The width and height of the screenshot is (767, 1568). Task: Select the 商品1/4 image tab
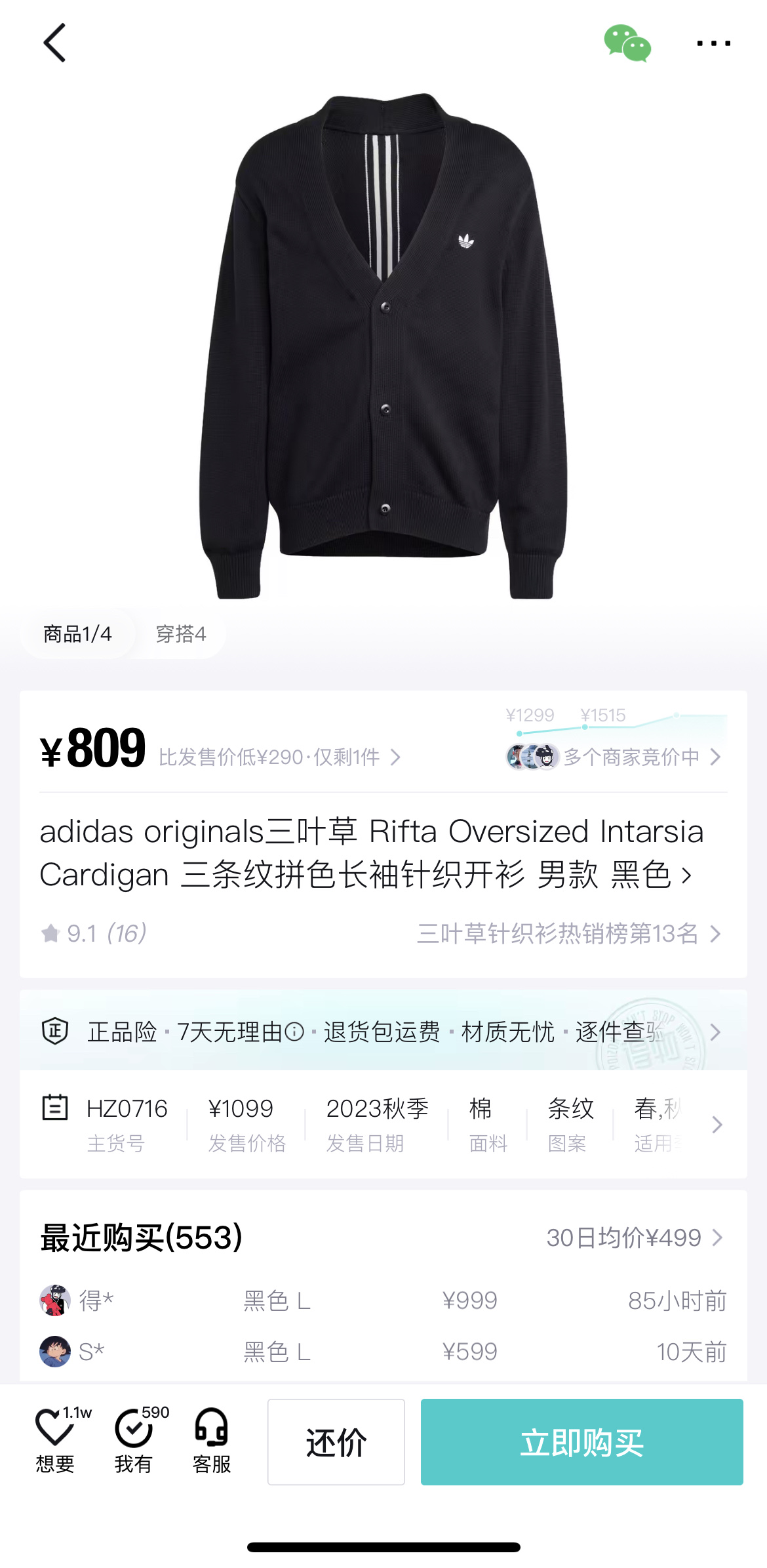pyautogui.click(x=77, y=634)
